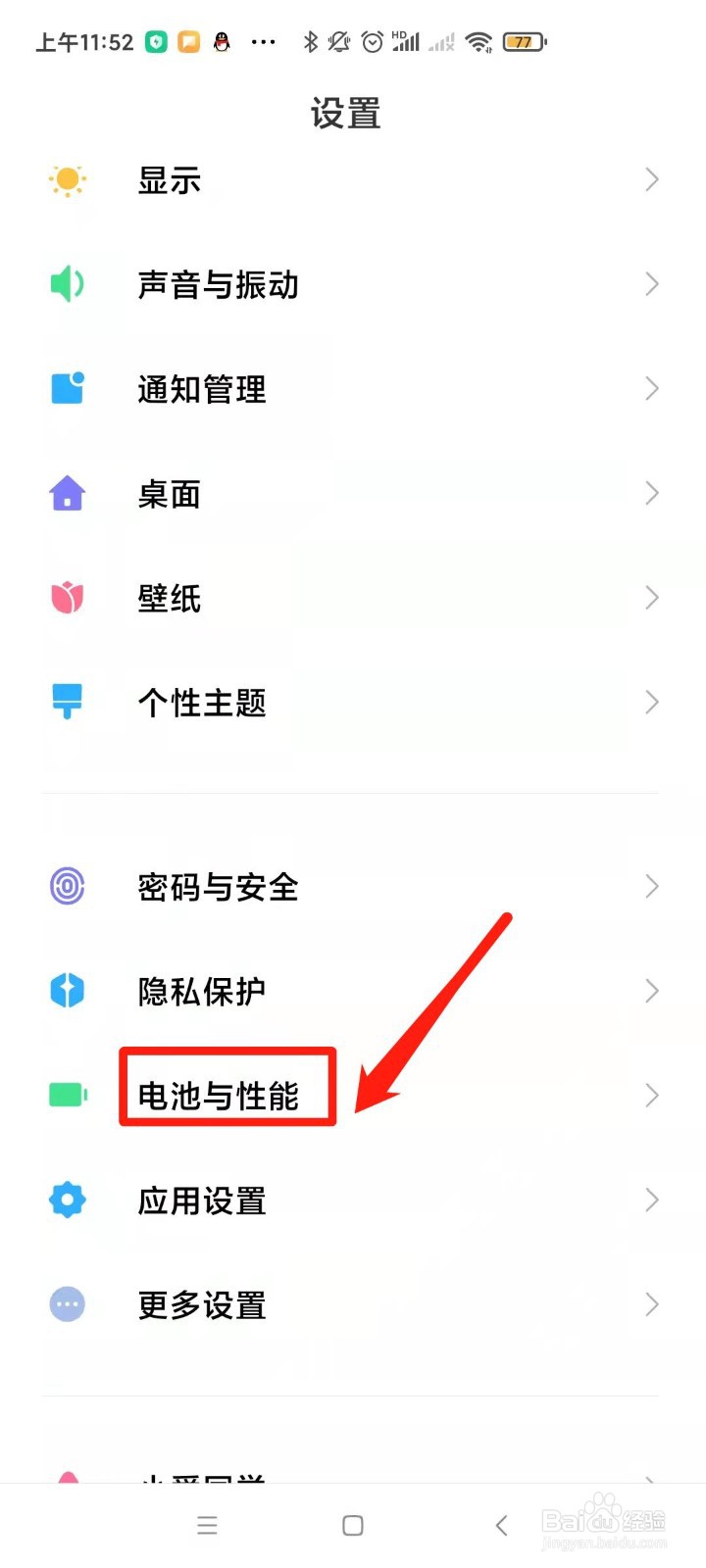The image size is (706, 1568).
Task: Select the 隐私保护 menu entry
Action: pos(200,991)
